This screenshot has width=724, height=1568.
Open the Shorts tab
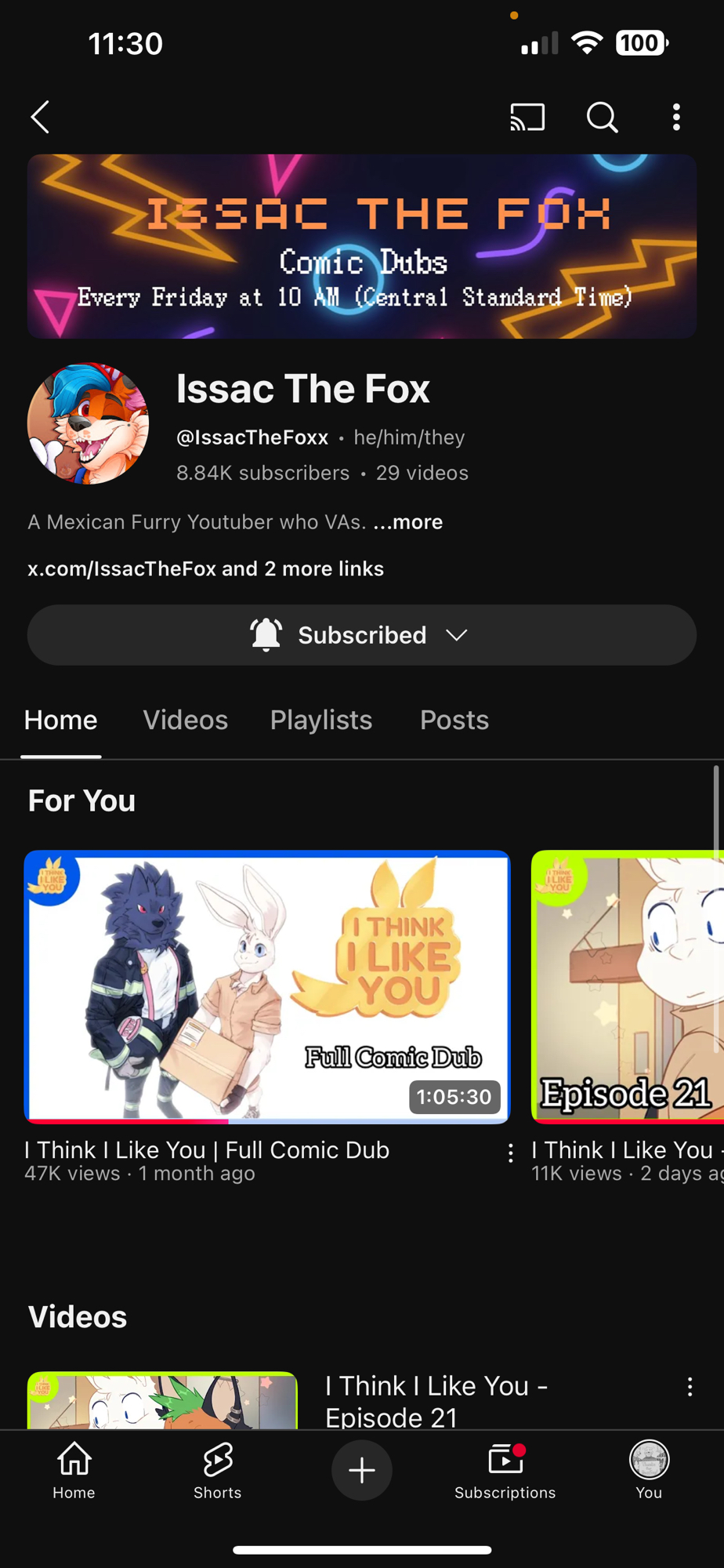tap(218, 1472)
